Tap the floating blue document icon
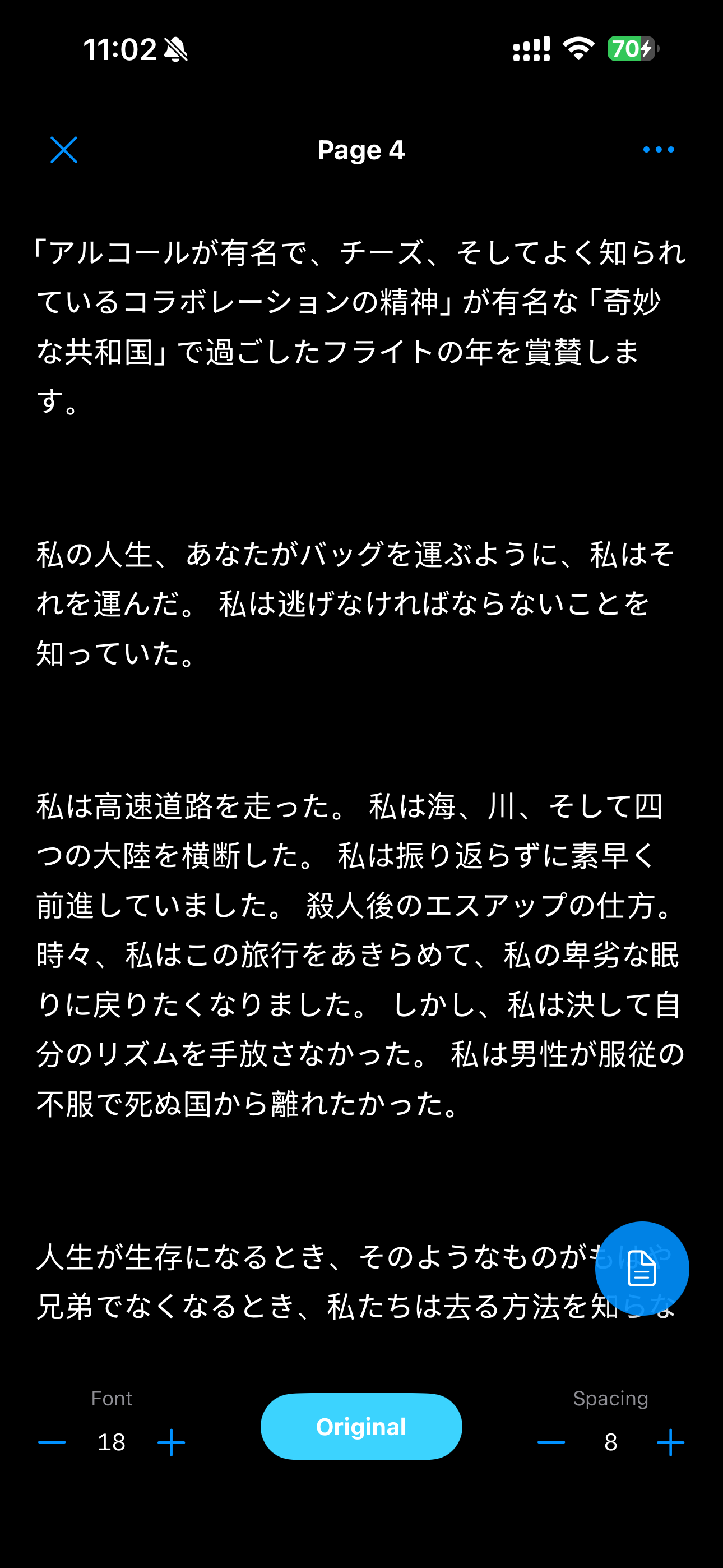 (x=642, y=1268)
